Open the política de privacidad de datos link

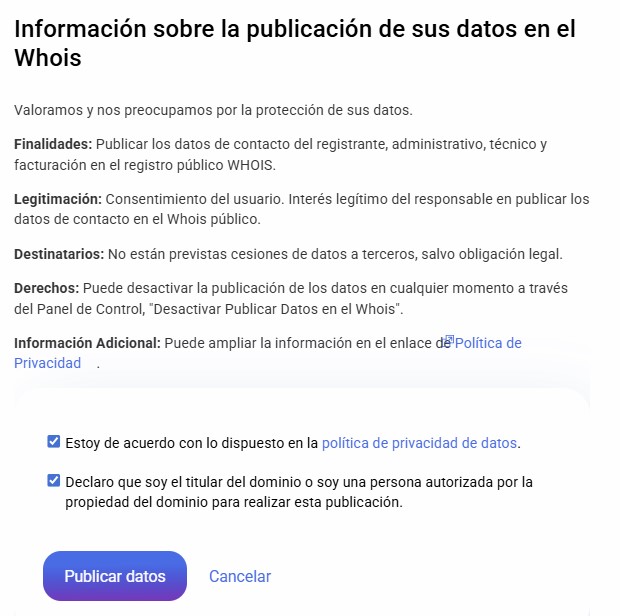[419, 442]
